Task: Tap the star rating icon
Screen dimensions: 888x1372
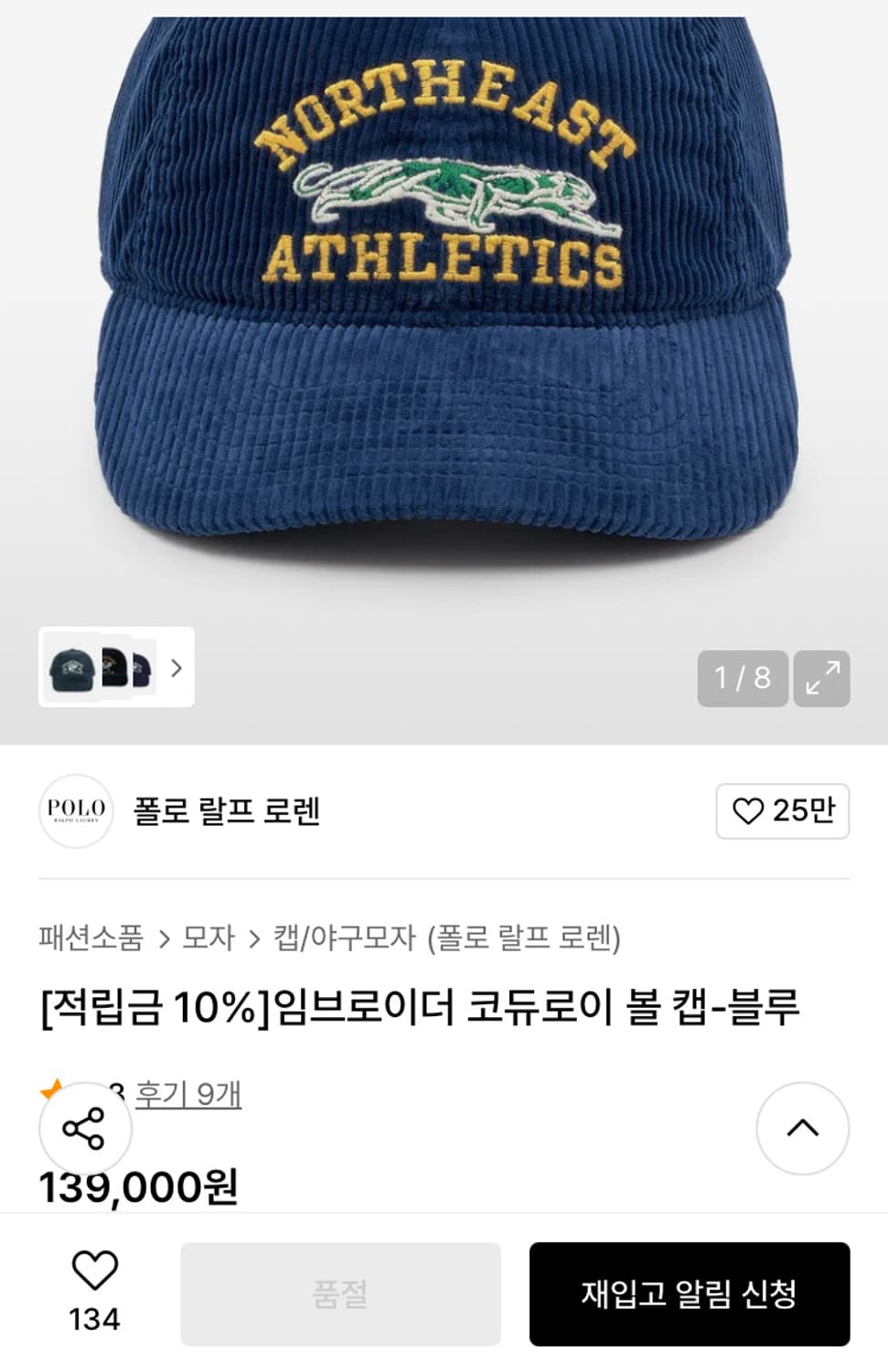Action: 52,1090
